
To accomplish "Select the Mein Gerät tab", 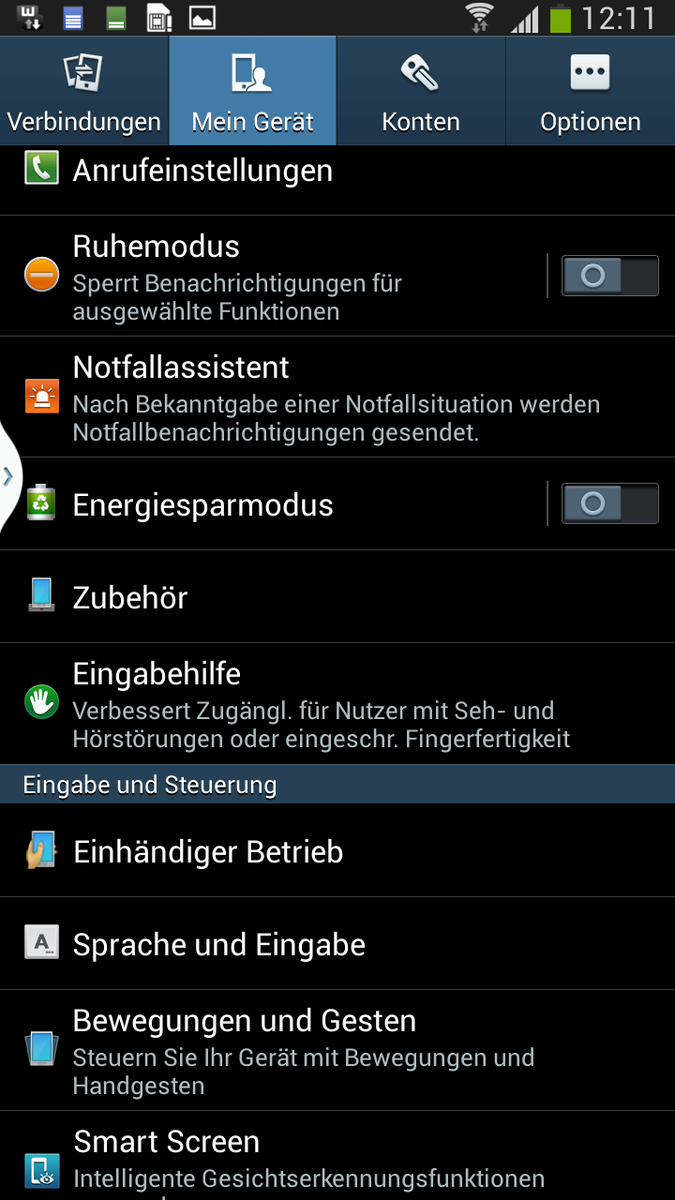I will pos(252,92).
